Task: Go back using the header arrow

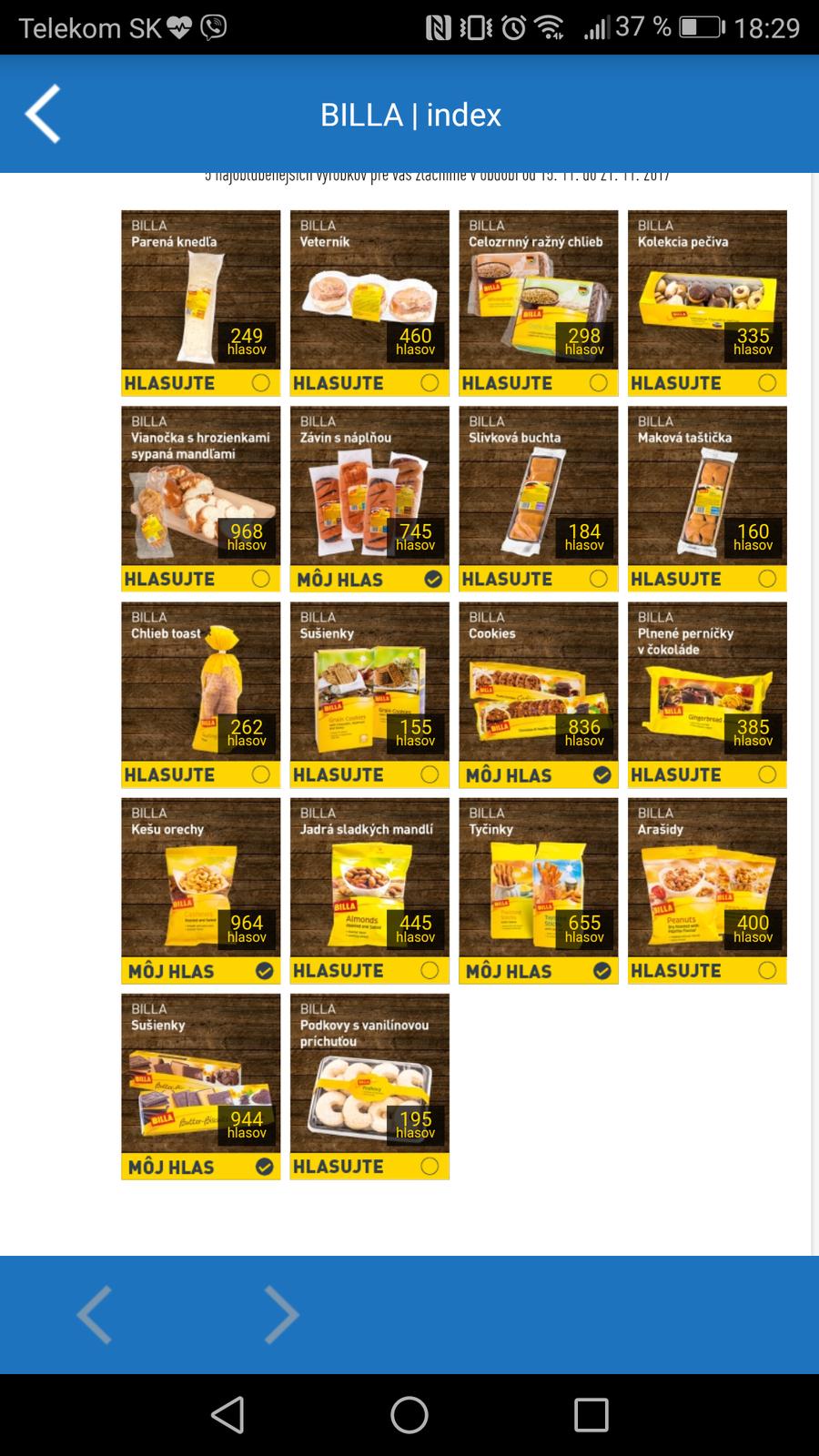Action: pyautogui.click(x=43, y=114)
